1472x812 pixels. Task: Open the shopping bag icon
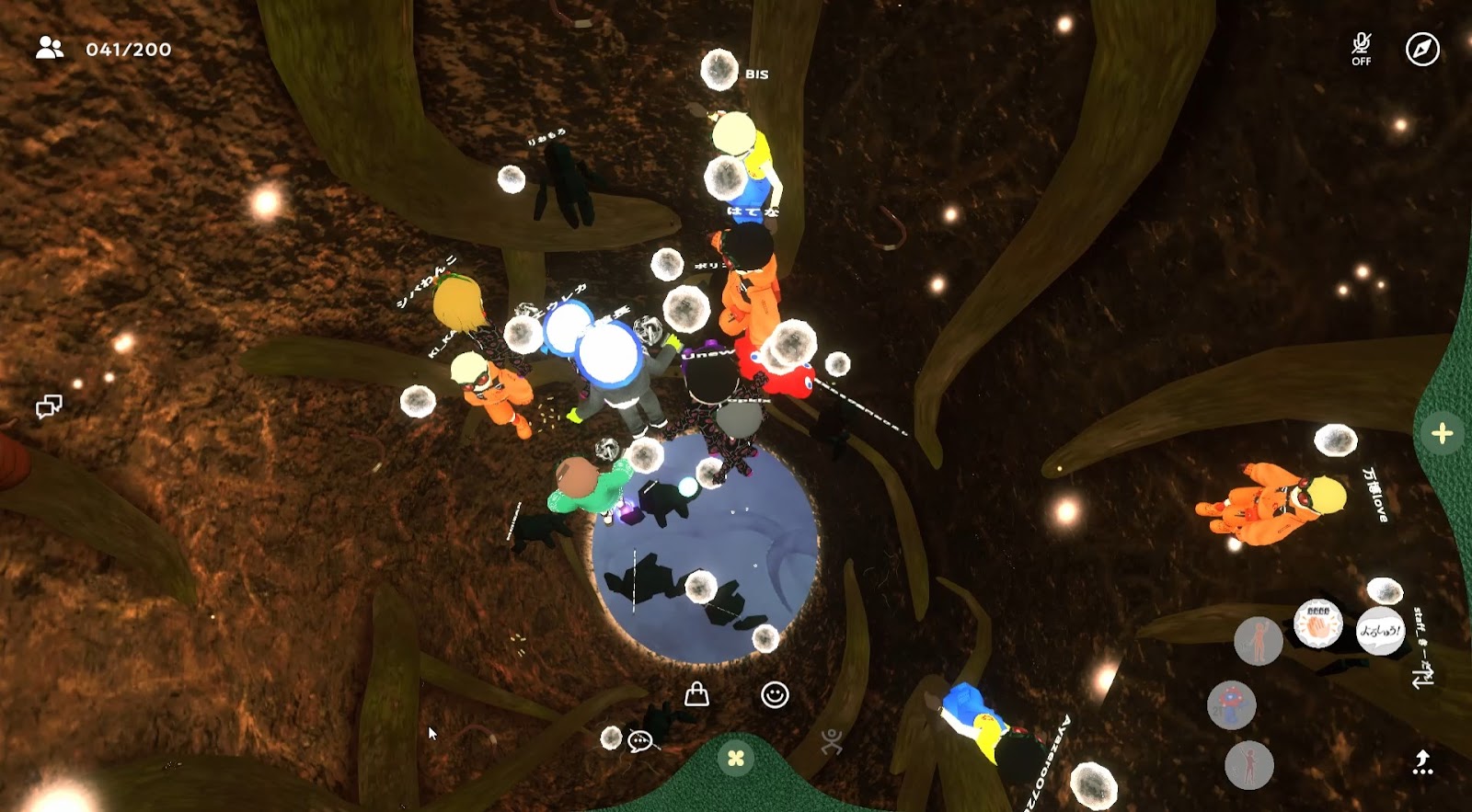696,694
